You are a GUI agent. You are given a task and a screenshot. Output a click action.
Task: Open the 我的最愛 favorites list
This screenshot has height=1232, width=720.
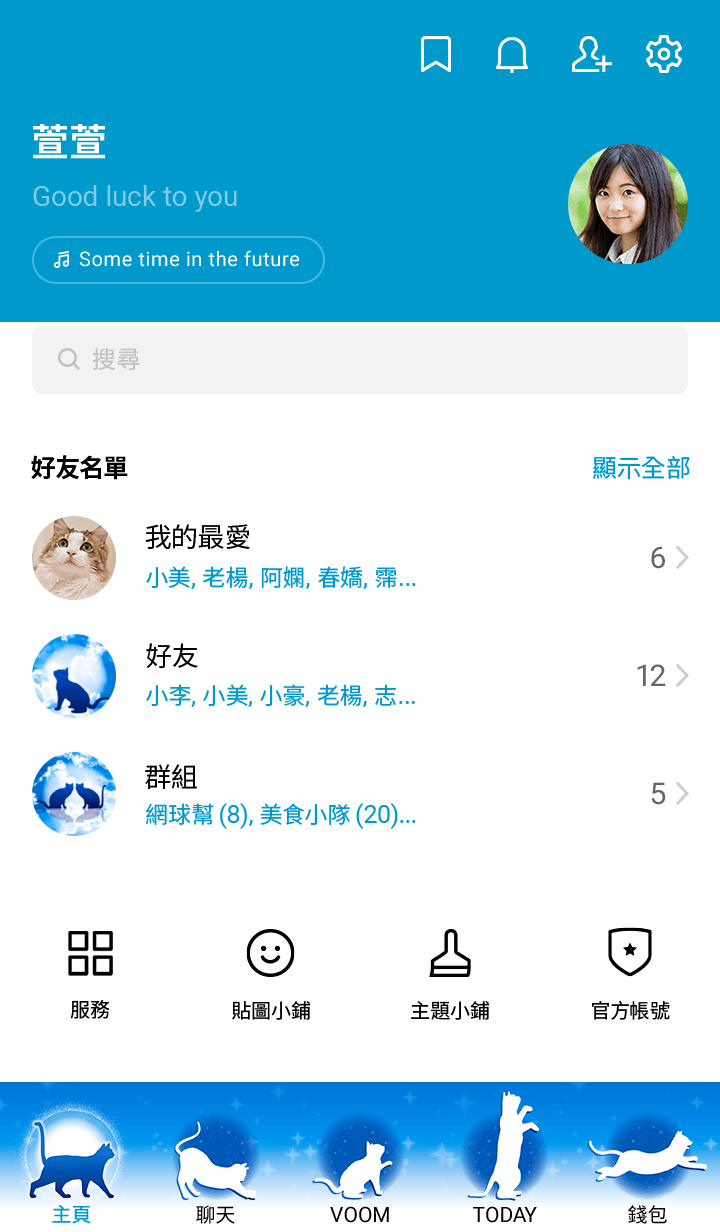coord(360,558)
